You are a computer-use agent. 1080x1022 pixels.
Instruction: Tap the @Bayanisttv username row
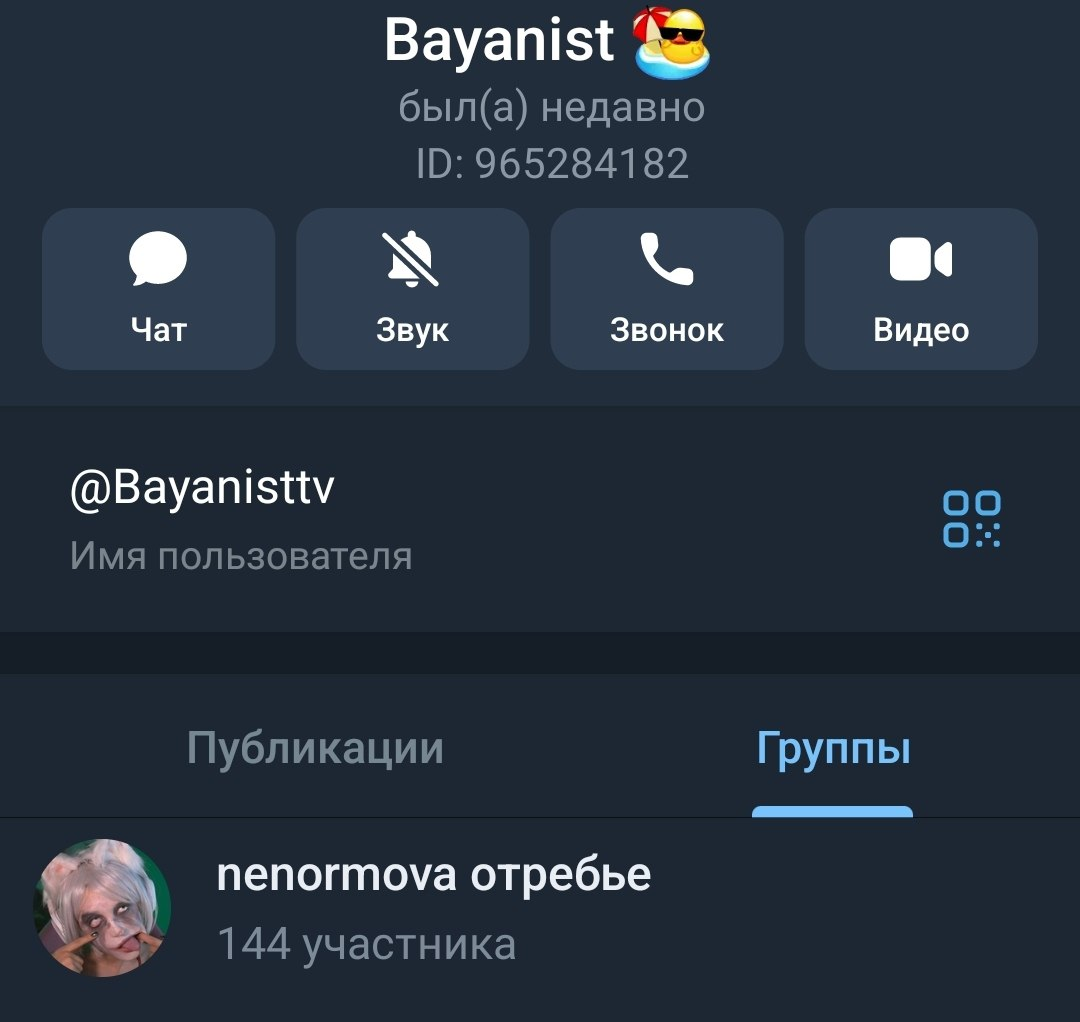400,518
